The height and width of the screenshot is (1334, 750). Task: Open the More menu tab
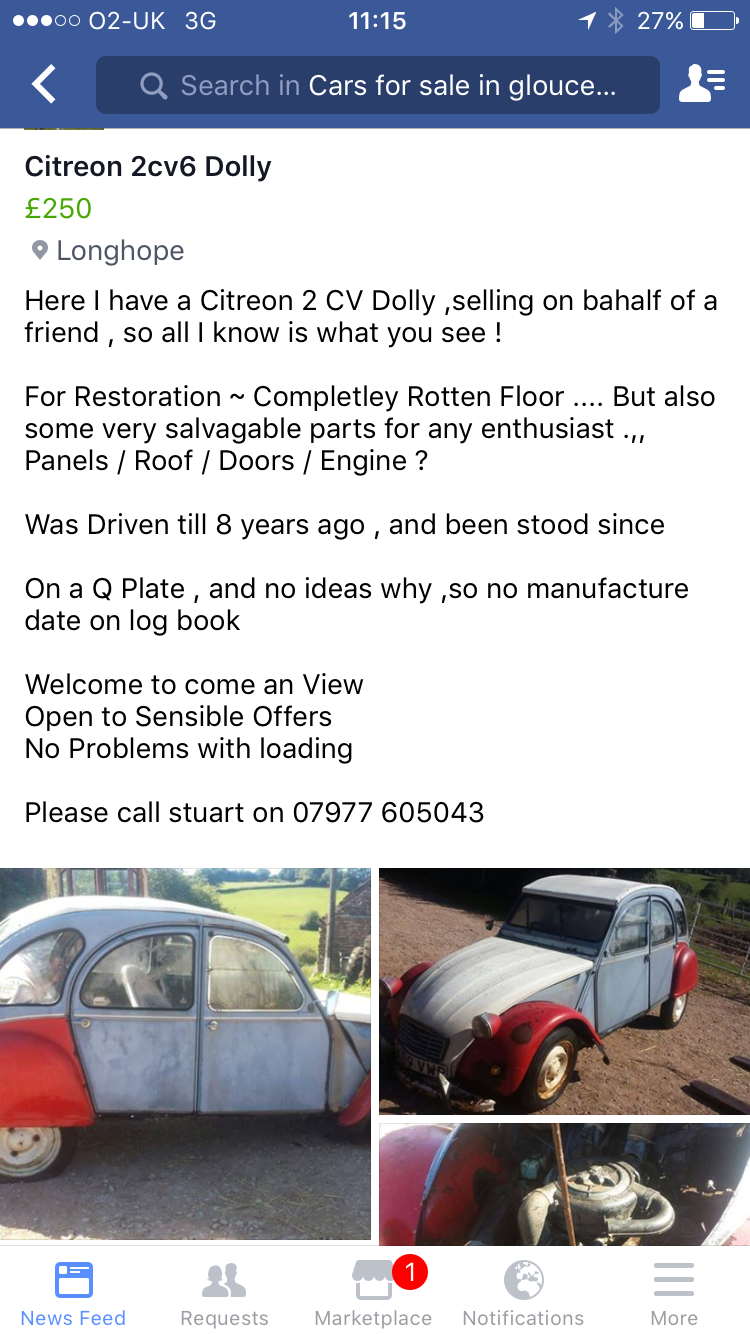(x=674, y=1292)
